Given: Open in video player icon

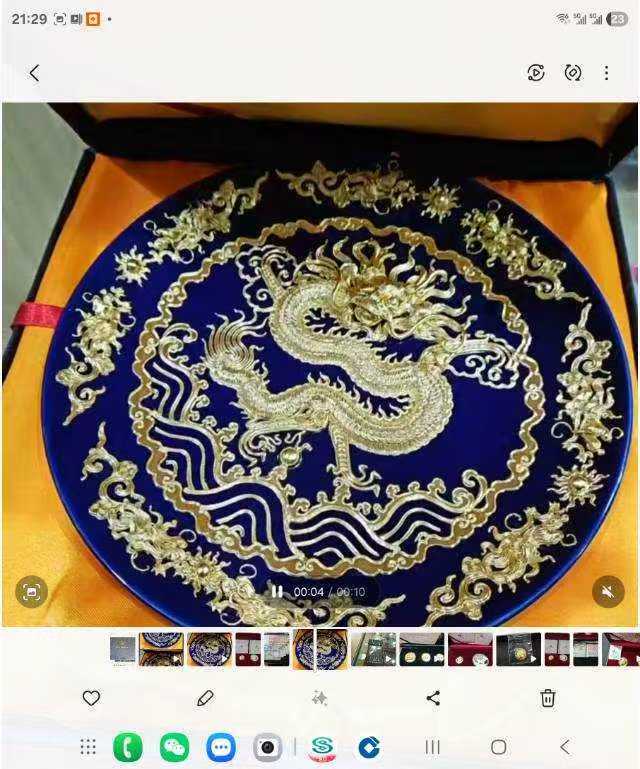Looking at the screenshot, I should [536, 73].
